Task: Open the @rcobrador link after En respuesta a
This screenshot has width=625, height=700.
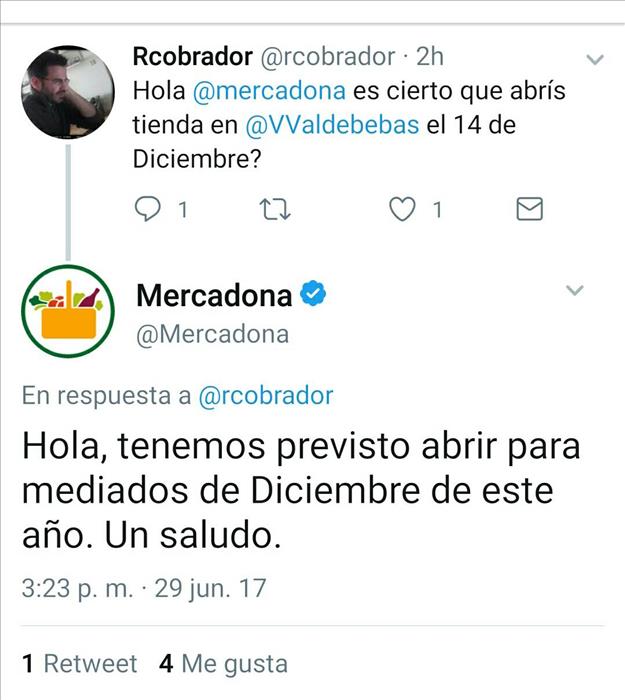Action: [266, 396]
